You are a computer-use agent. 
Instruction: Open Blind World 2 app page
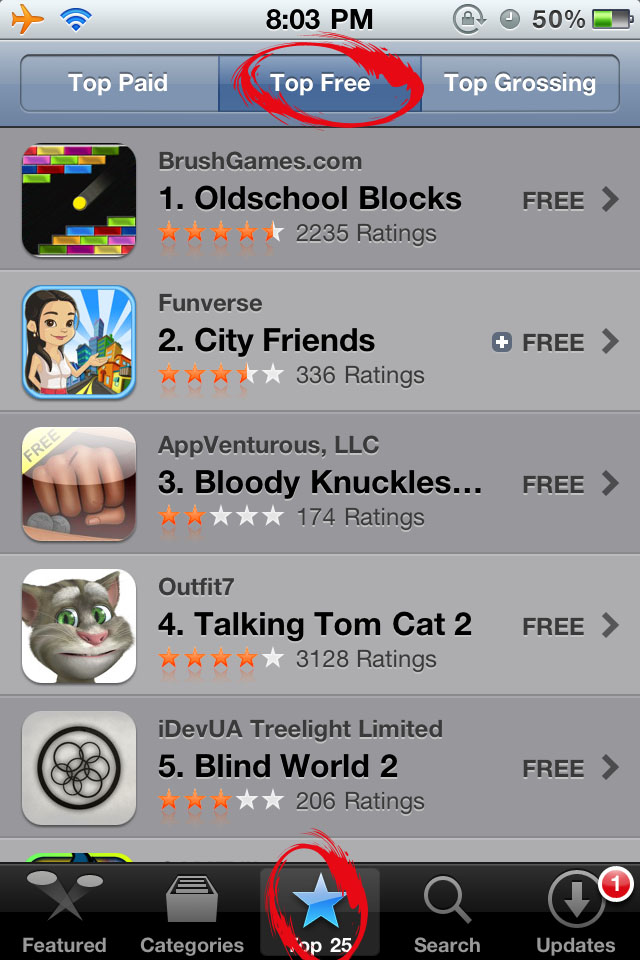(278, 767)
